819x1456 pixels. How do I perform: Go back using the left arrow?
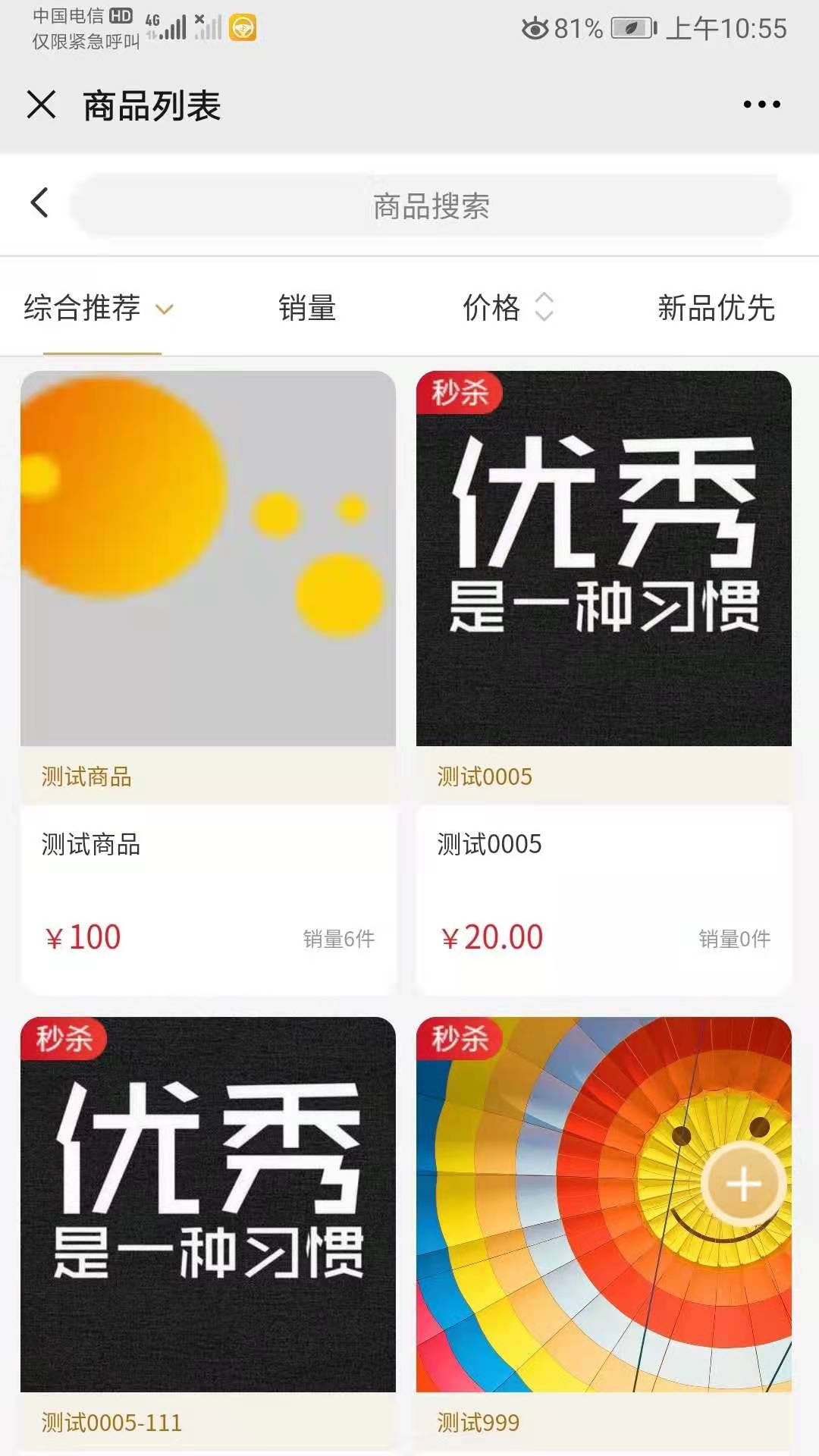point(39,203)
